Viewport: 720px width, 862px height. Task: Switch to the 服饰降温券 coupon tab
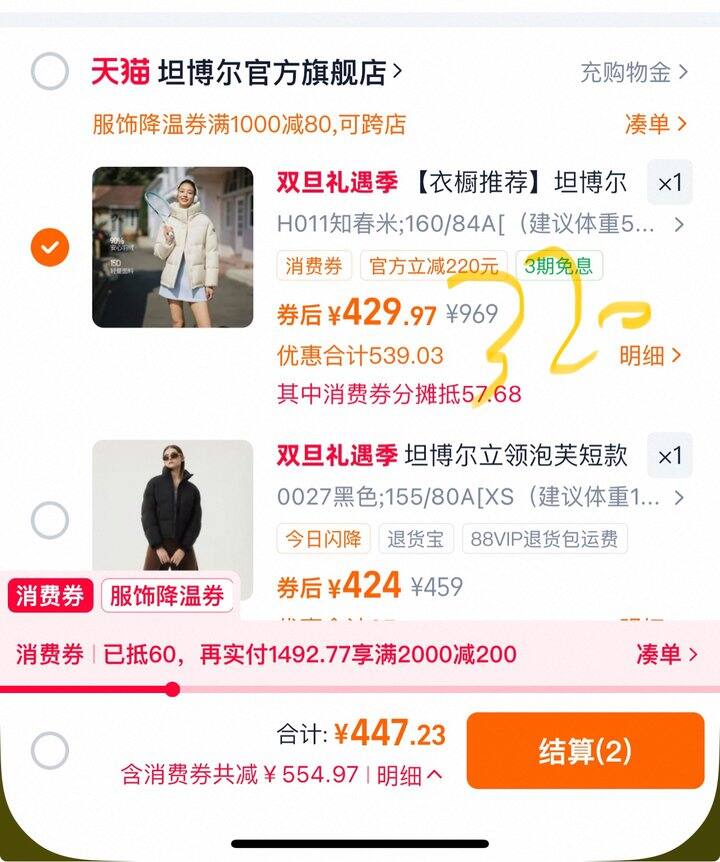(x=167, y=596)
